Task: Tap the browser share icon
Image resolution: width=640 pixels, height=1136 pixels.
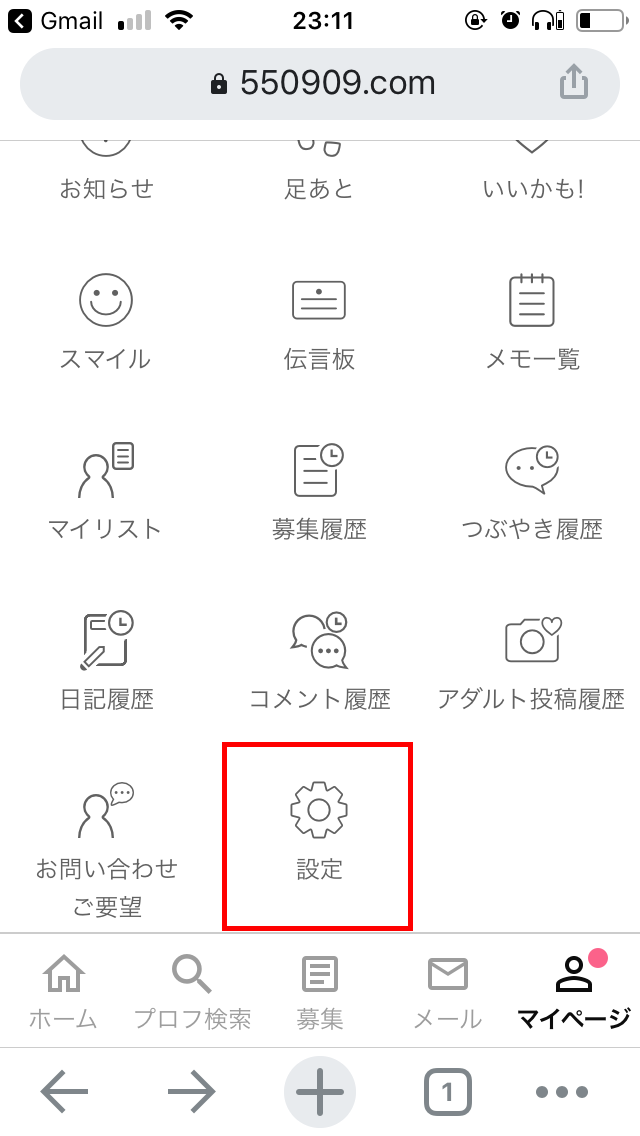Action: pyautogui.click(x=574, y=82)
